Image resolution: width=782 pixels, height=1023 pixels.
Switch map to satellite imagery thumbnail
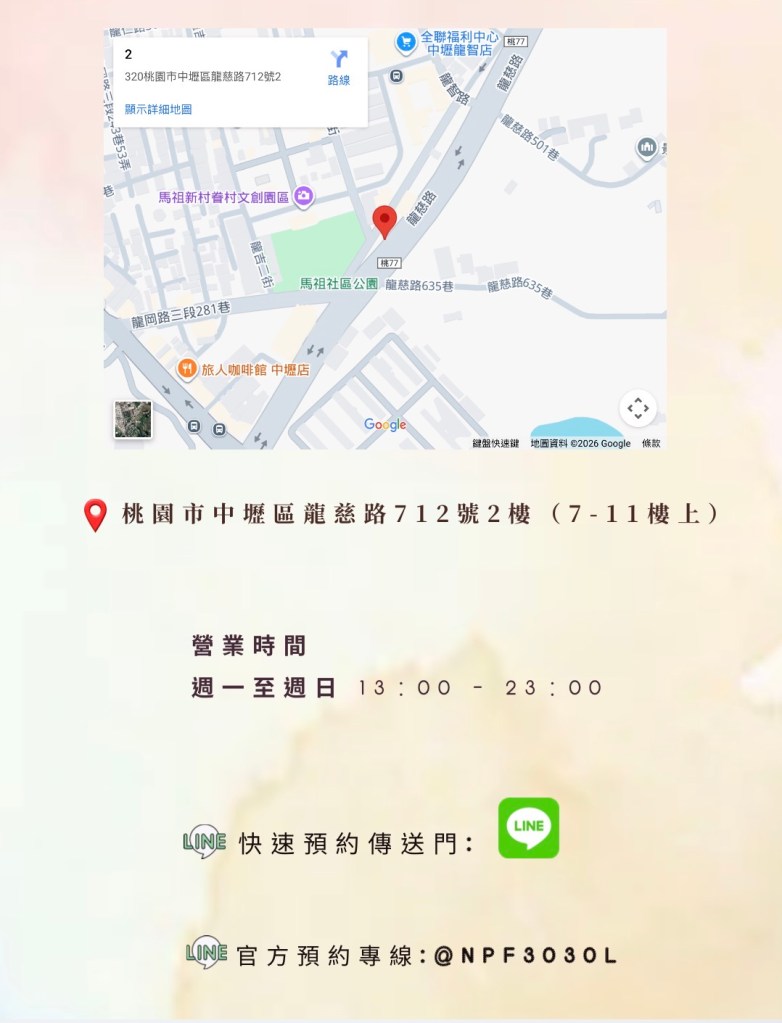tap(133, 419)
